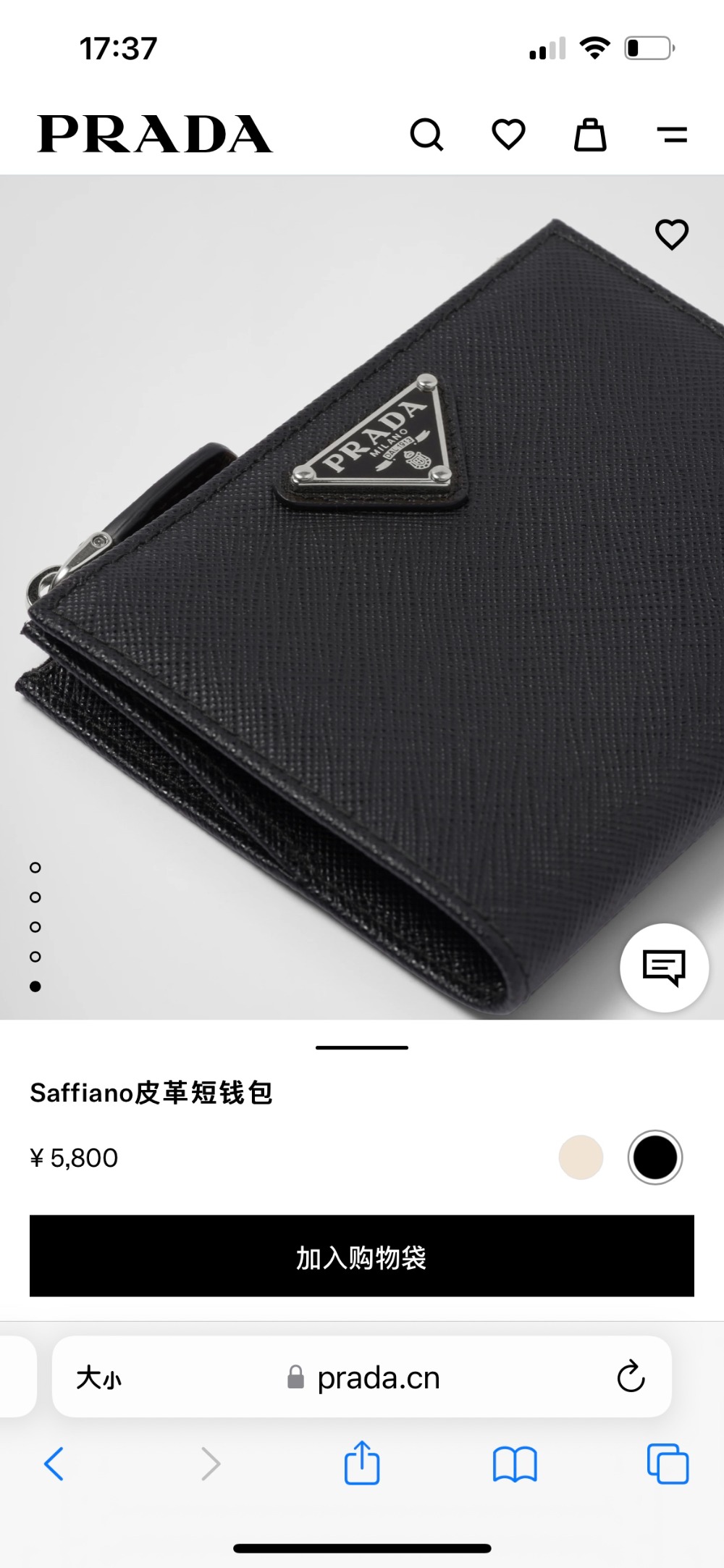Open the wishlist heart in the header
724x1568 pixels.
[x=508, y=135]
